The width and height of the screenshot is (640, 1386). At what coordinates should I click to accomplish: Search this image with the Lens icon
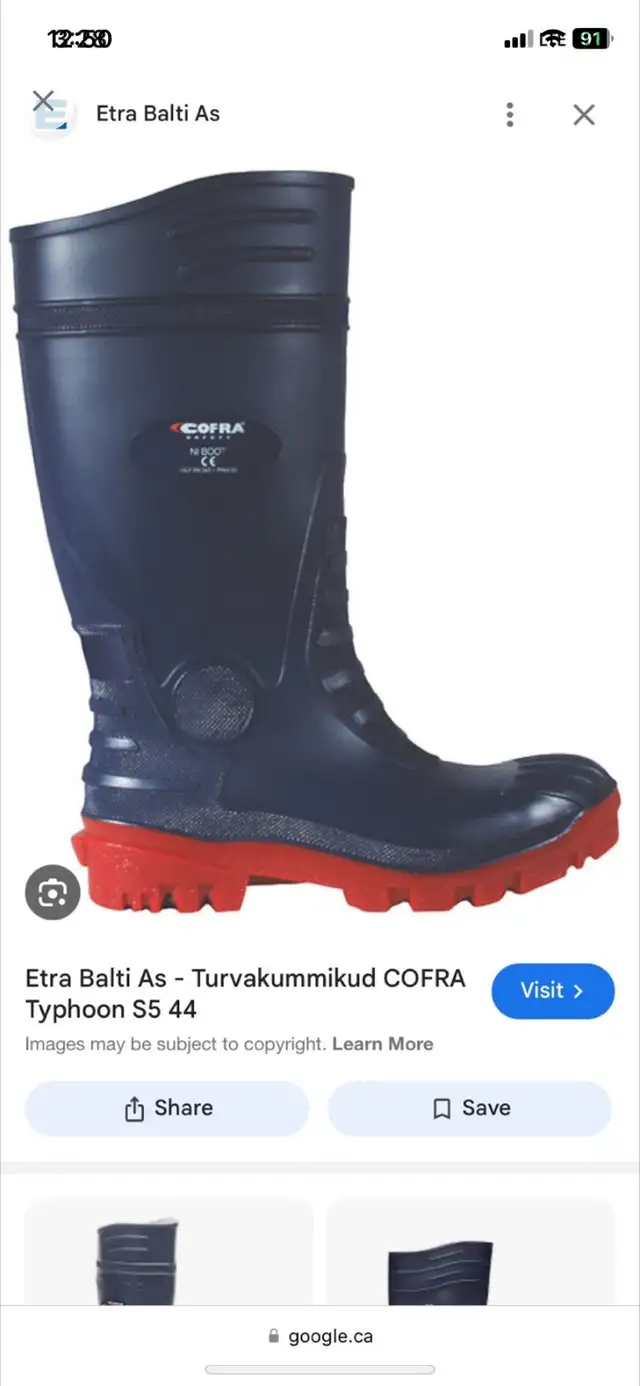coord(52,892)
